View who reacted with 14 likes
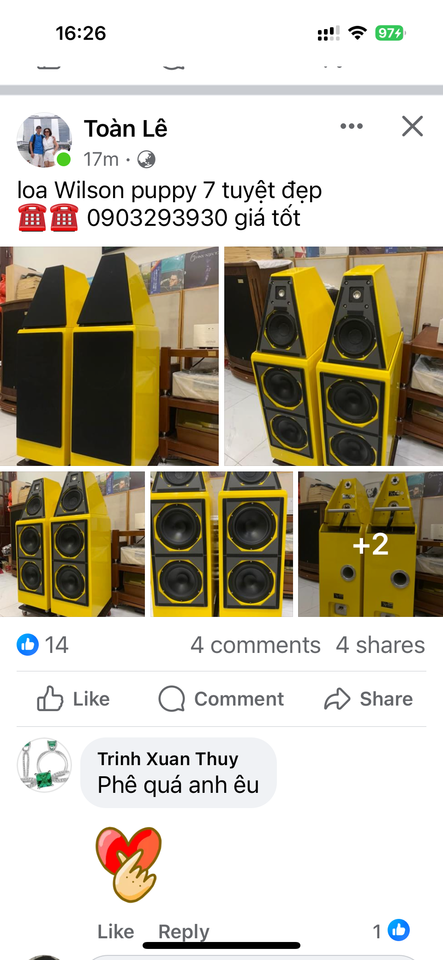 (43, 645)
